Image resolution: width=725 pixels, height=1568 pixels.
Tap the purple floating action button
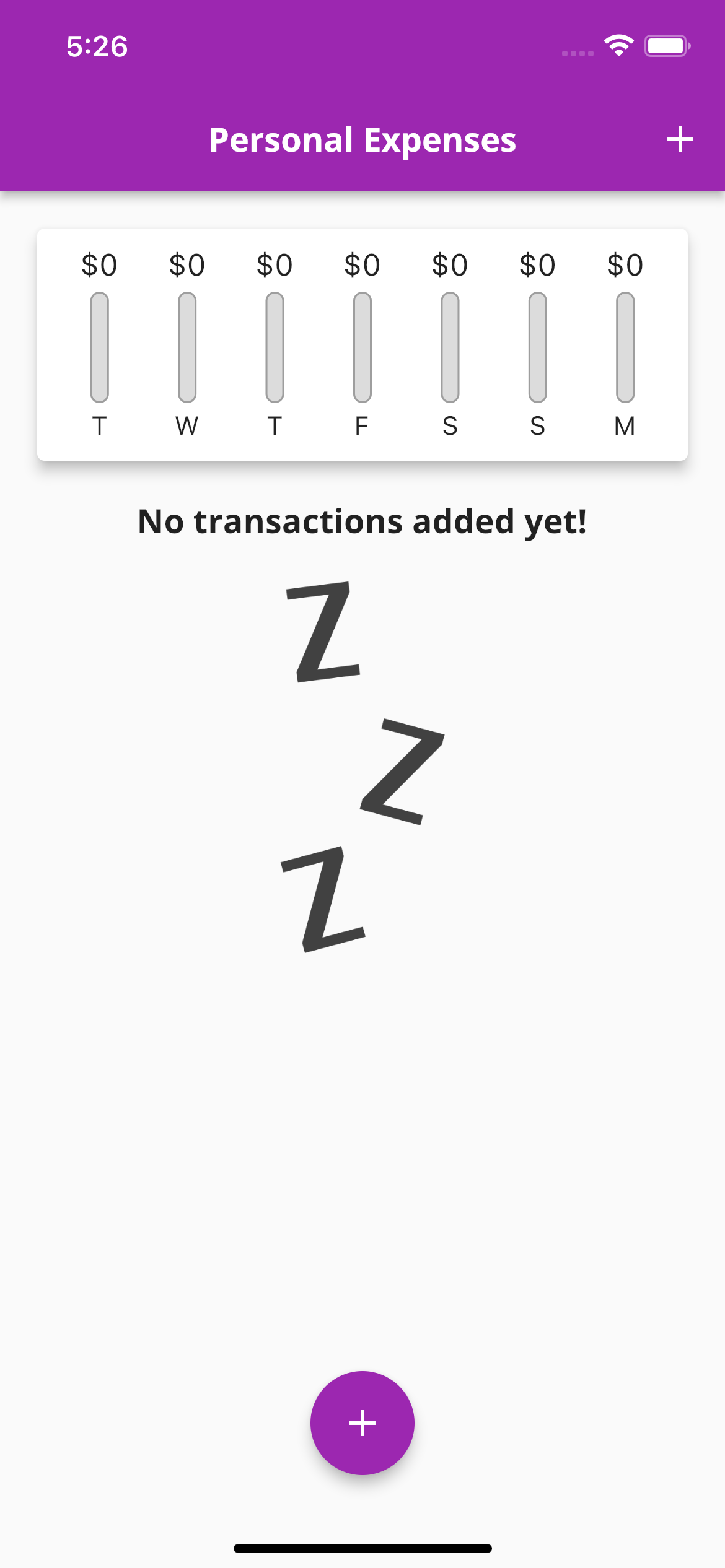[362, 1422]
